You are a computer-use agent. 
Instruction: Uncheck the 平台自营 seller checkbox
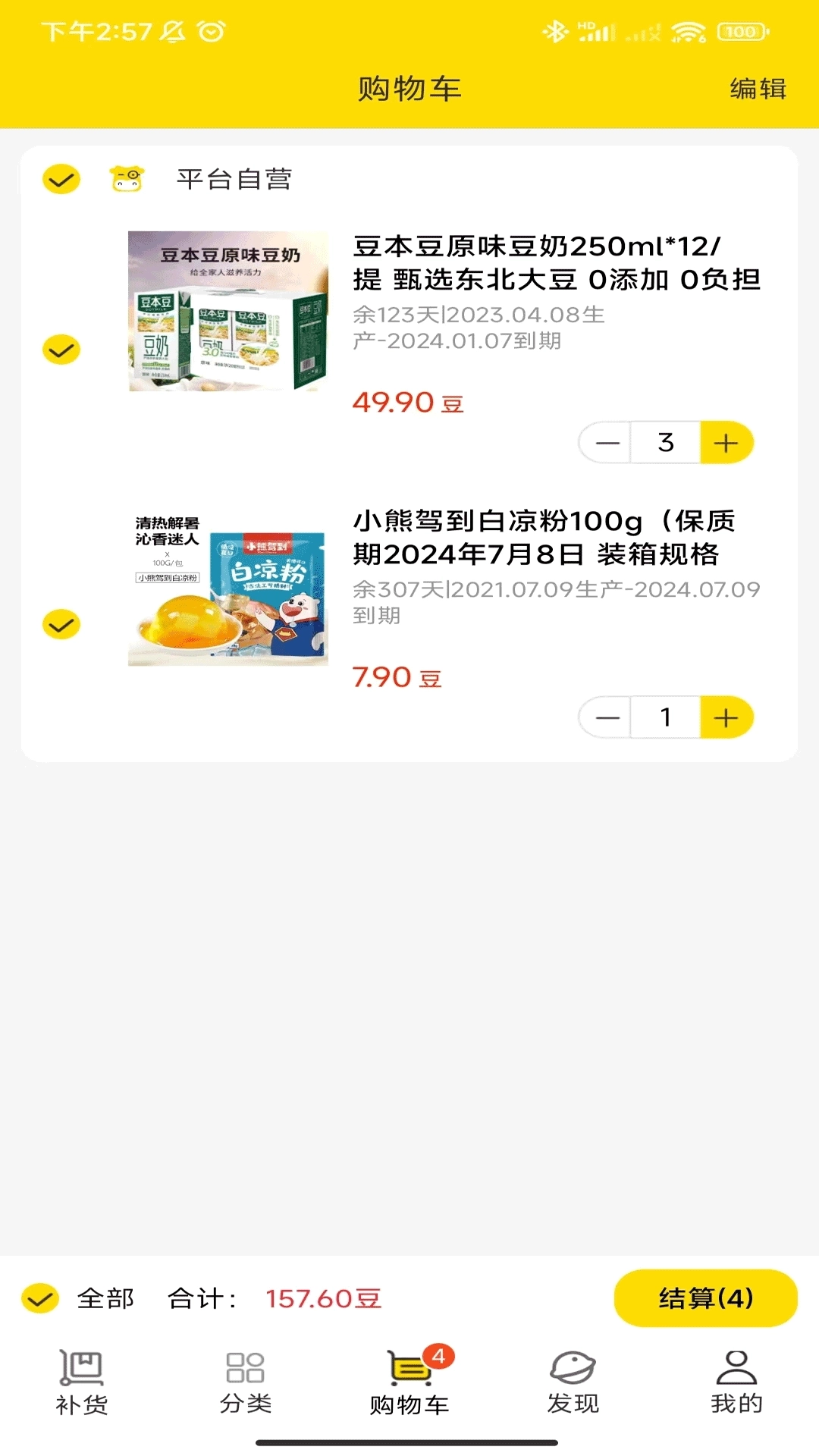click(x=60, y=180)
